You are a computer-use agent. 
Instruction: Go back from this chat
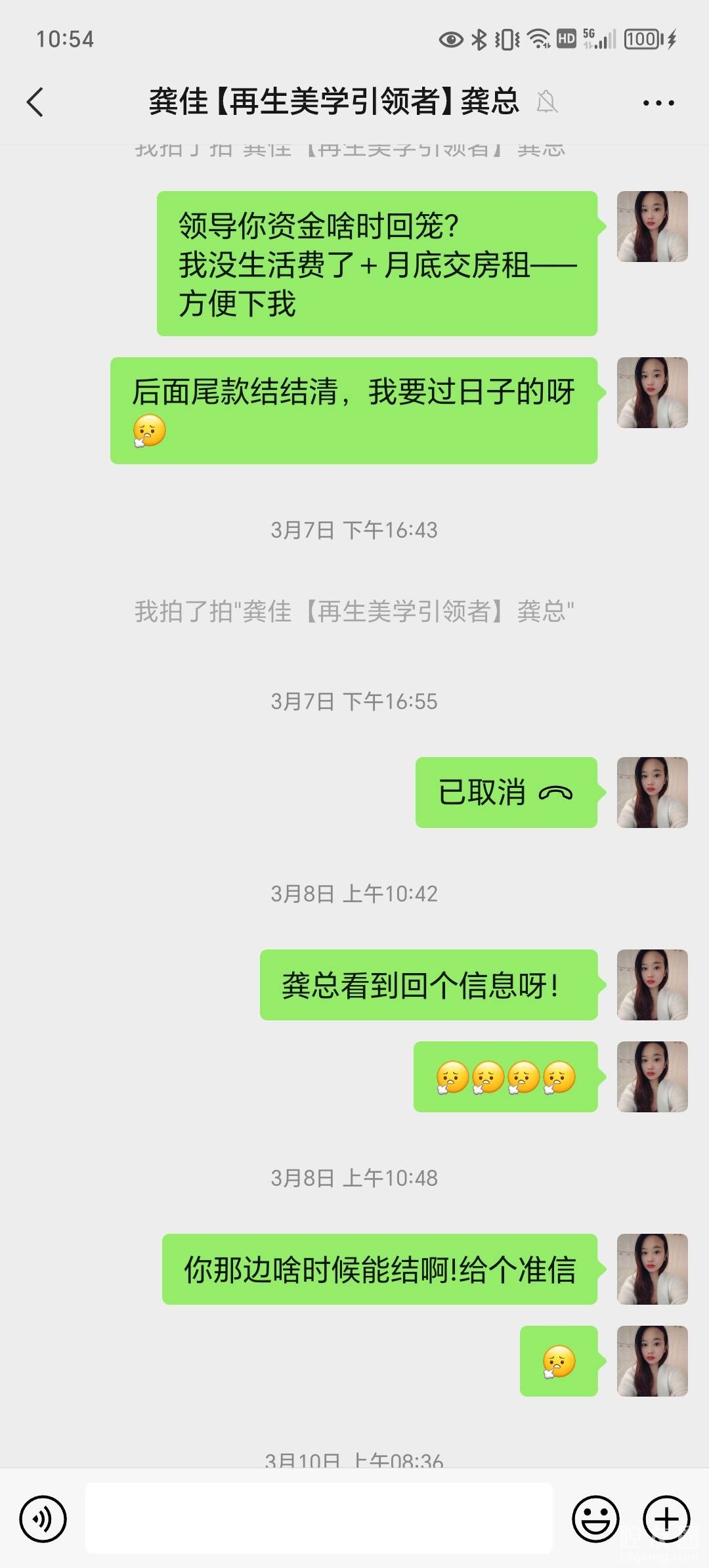pos(35,102)
